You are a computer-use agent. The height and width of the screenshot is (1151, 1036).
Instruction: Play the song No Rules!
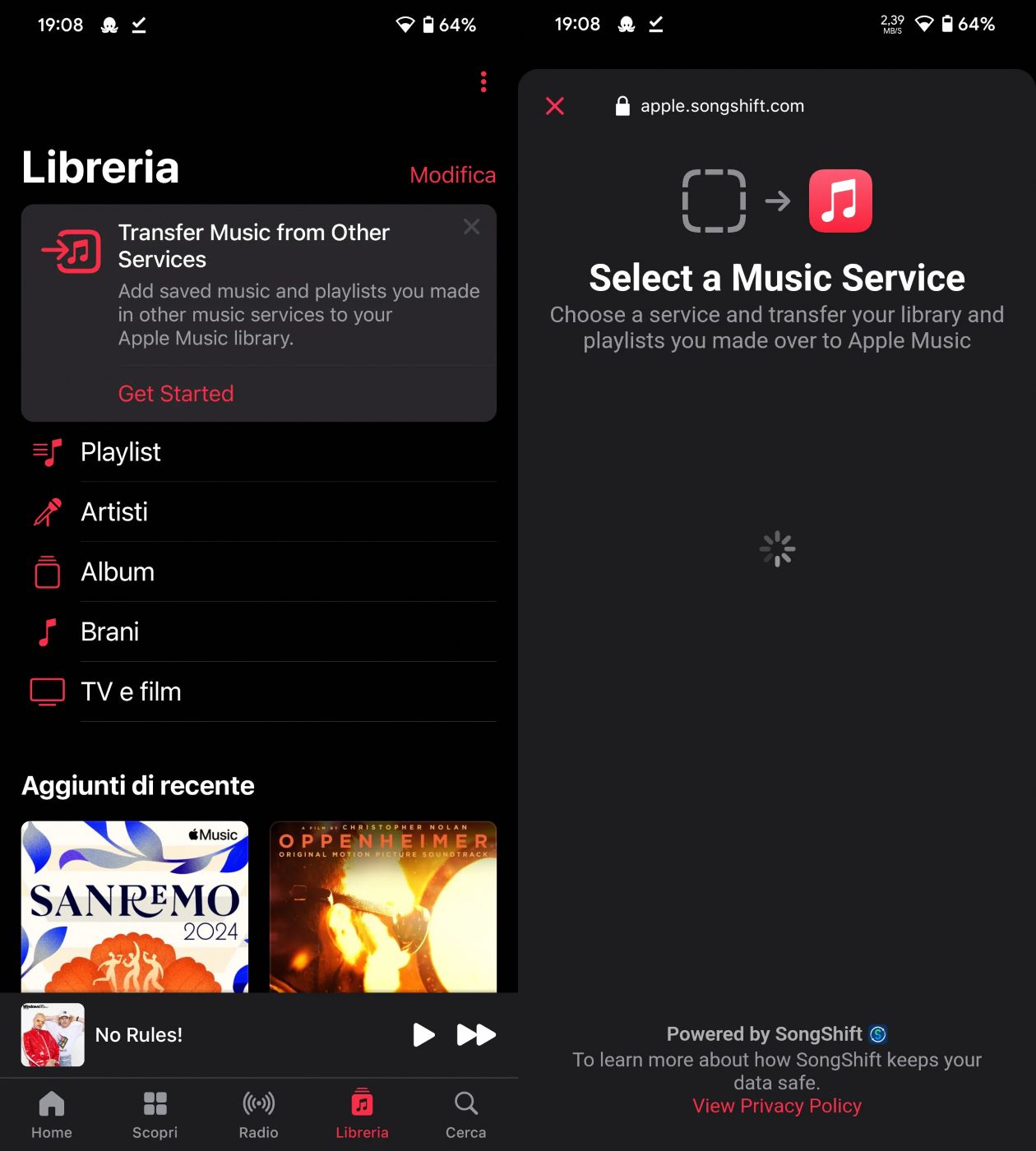click(x=423, y=1035)
